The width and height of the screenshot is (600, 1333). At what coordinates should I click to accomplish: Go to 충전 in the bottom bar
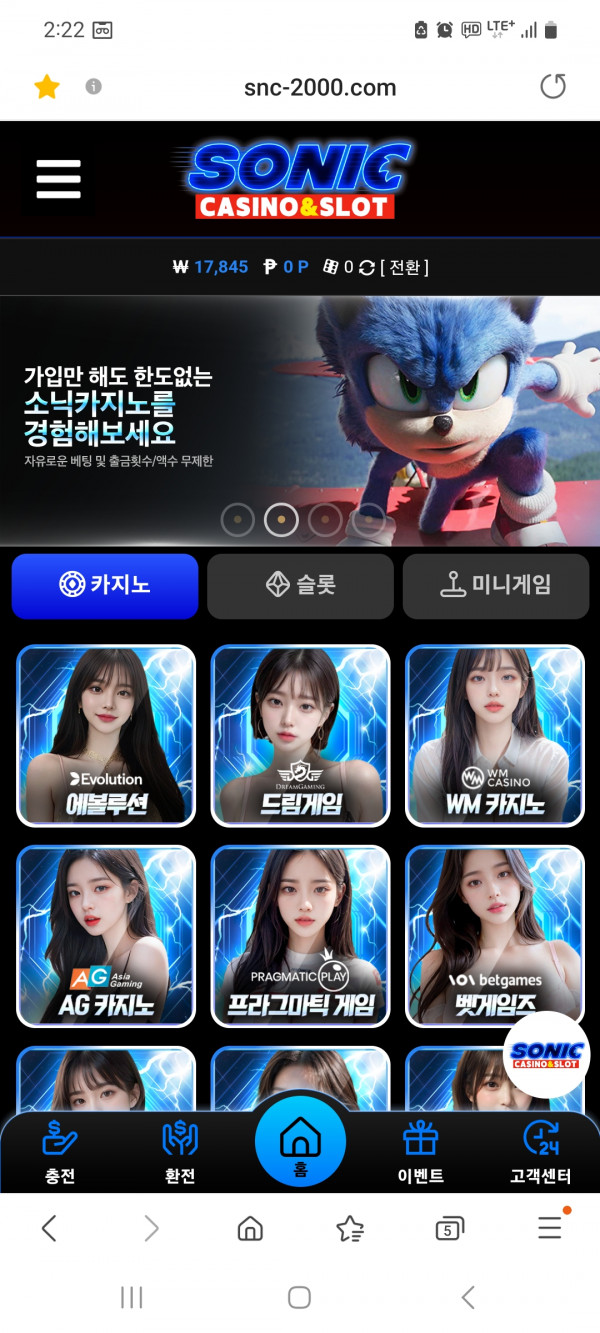[x=60, y=1153]
